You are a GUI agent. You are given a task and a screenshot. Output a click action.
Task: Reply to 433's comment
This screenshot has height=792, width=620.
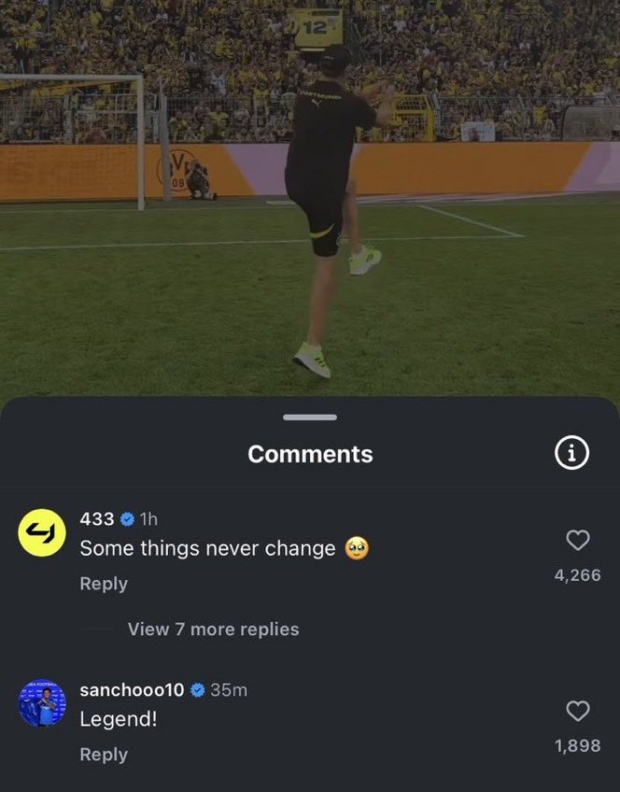tap(103, 583)
